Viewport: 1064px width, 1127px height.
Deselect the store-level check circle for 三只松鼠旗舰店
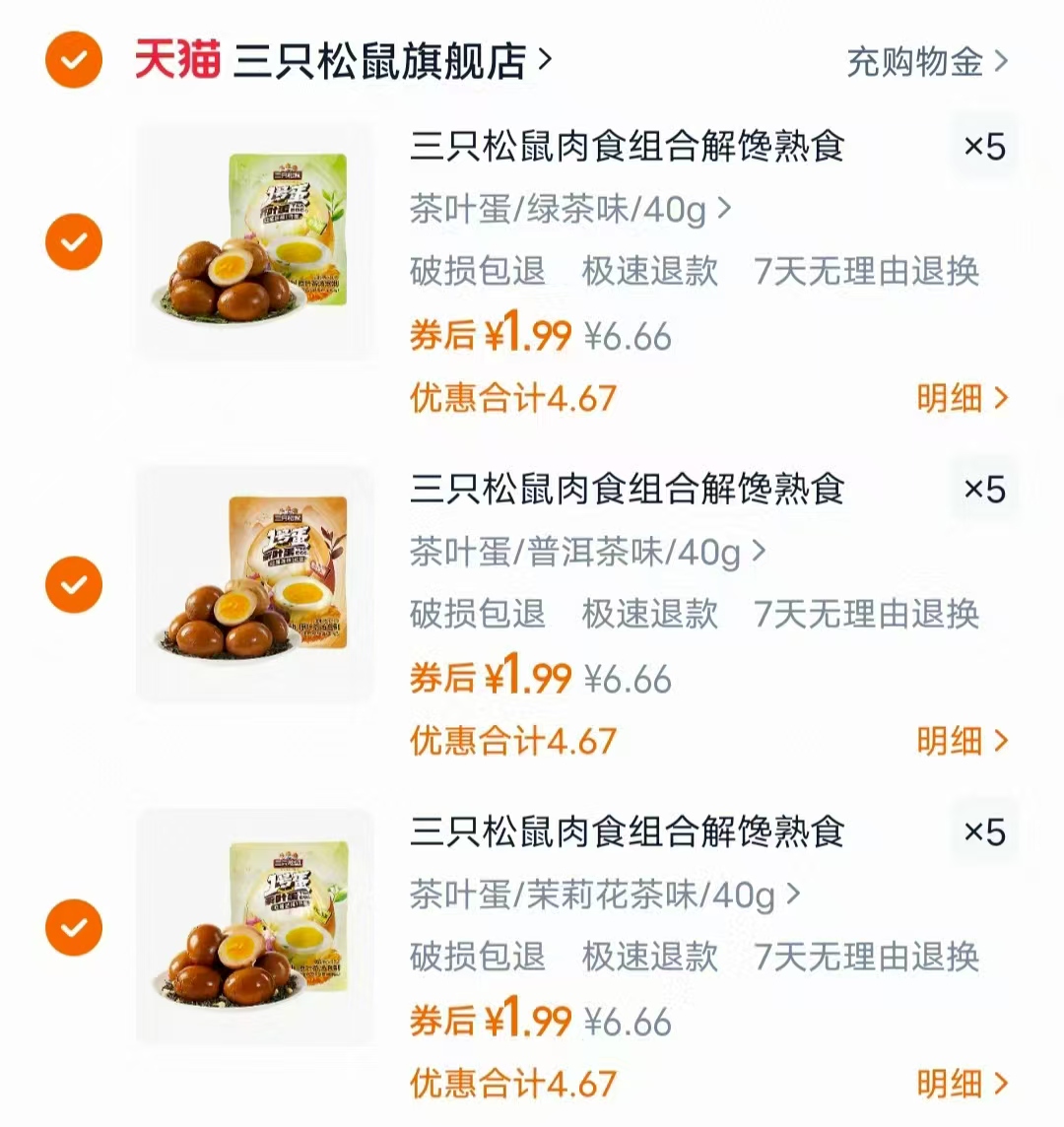point(72,59)
